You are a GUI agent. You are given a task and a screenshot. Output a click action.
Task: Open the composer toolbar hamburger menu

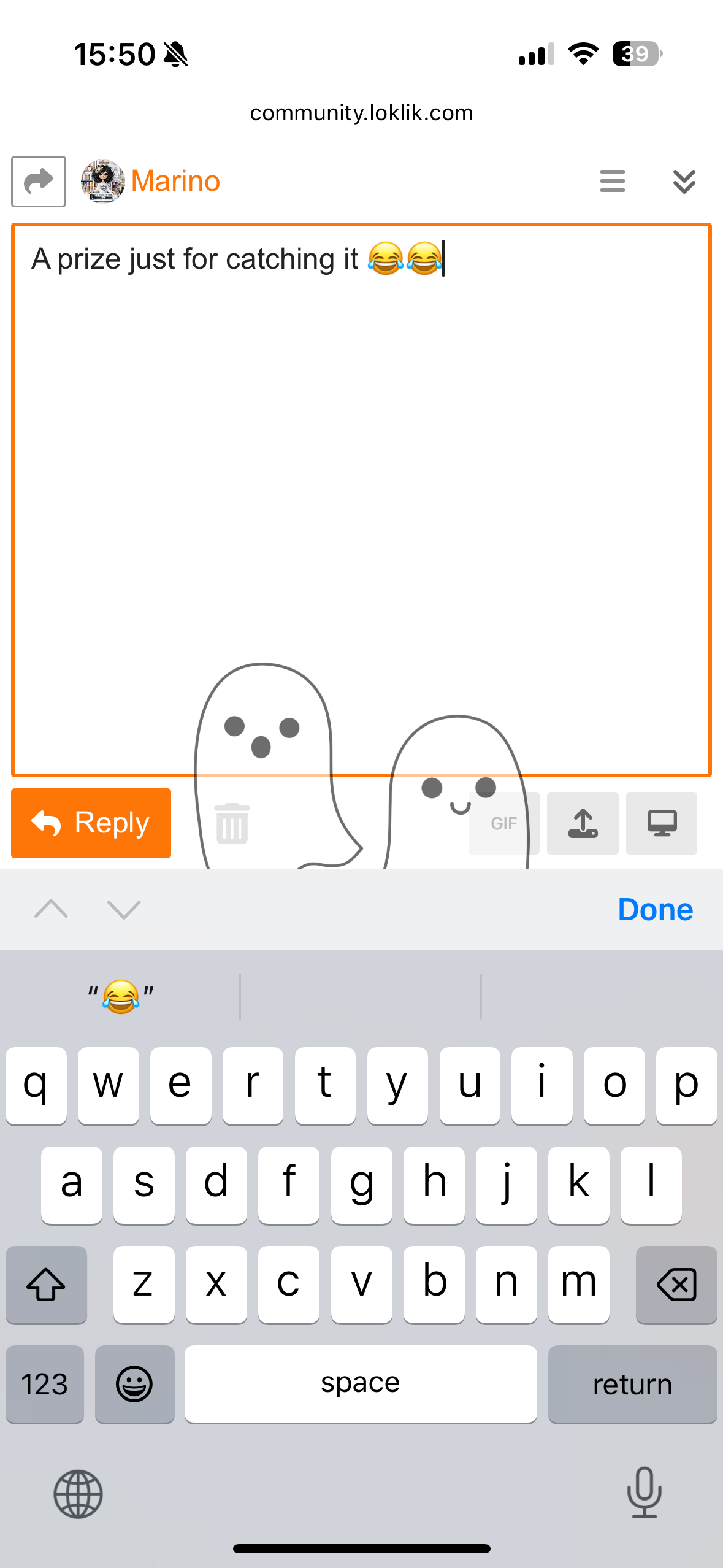(x=612, y=181)
